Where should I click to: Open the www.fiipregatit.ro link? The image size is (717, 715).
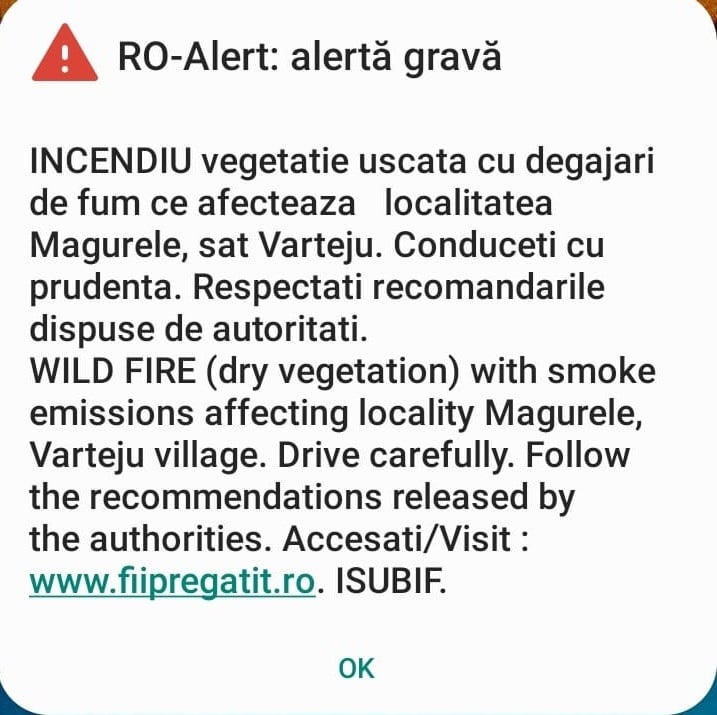[172, 580]
